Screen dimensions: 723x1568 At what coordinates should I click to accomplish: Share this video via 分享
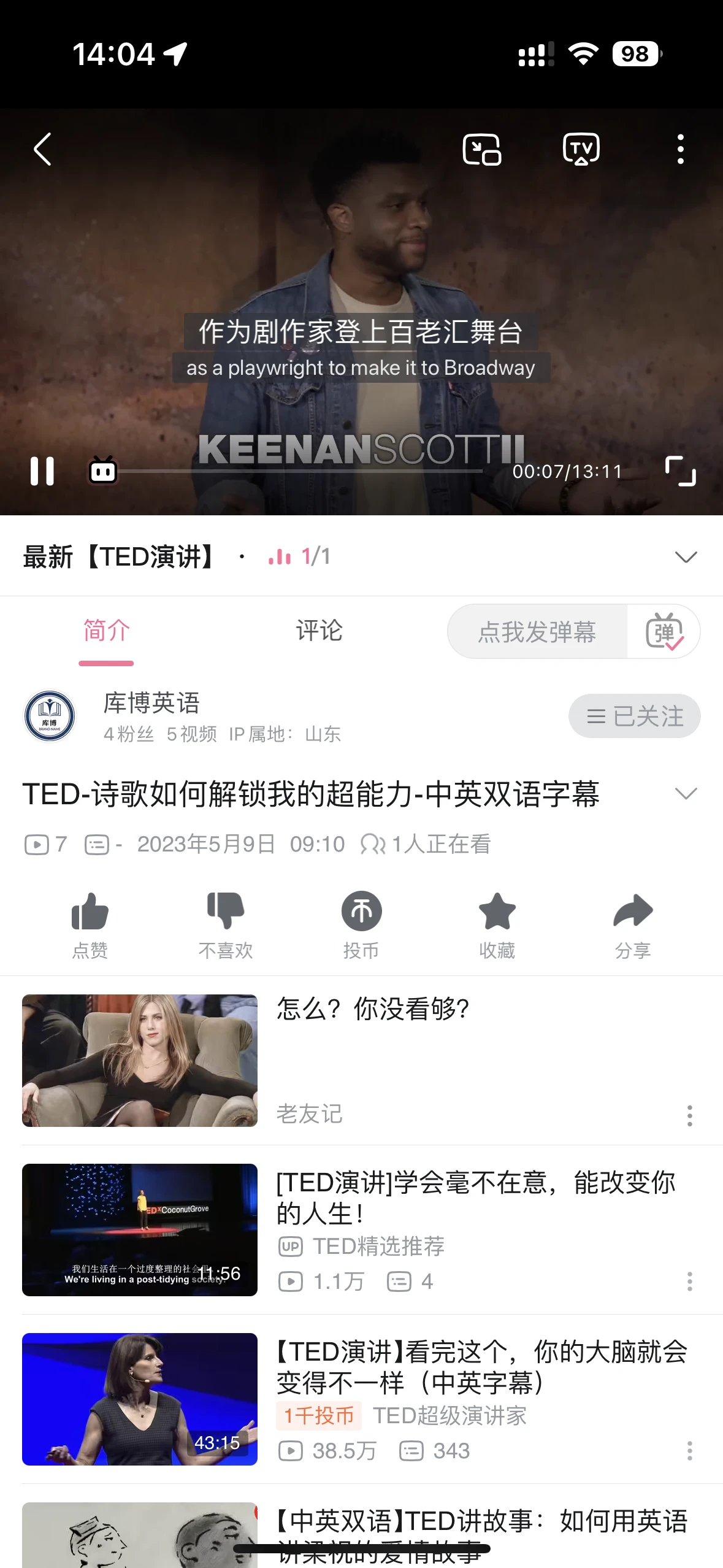[x=633, y=923]
